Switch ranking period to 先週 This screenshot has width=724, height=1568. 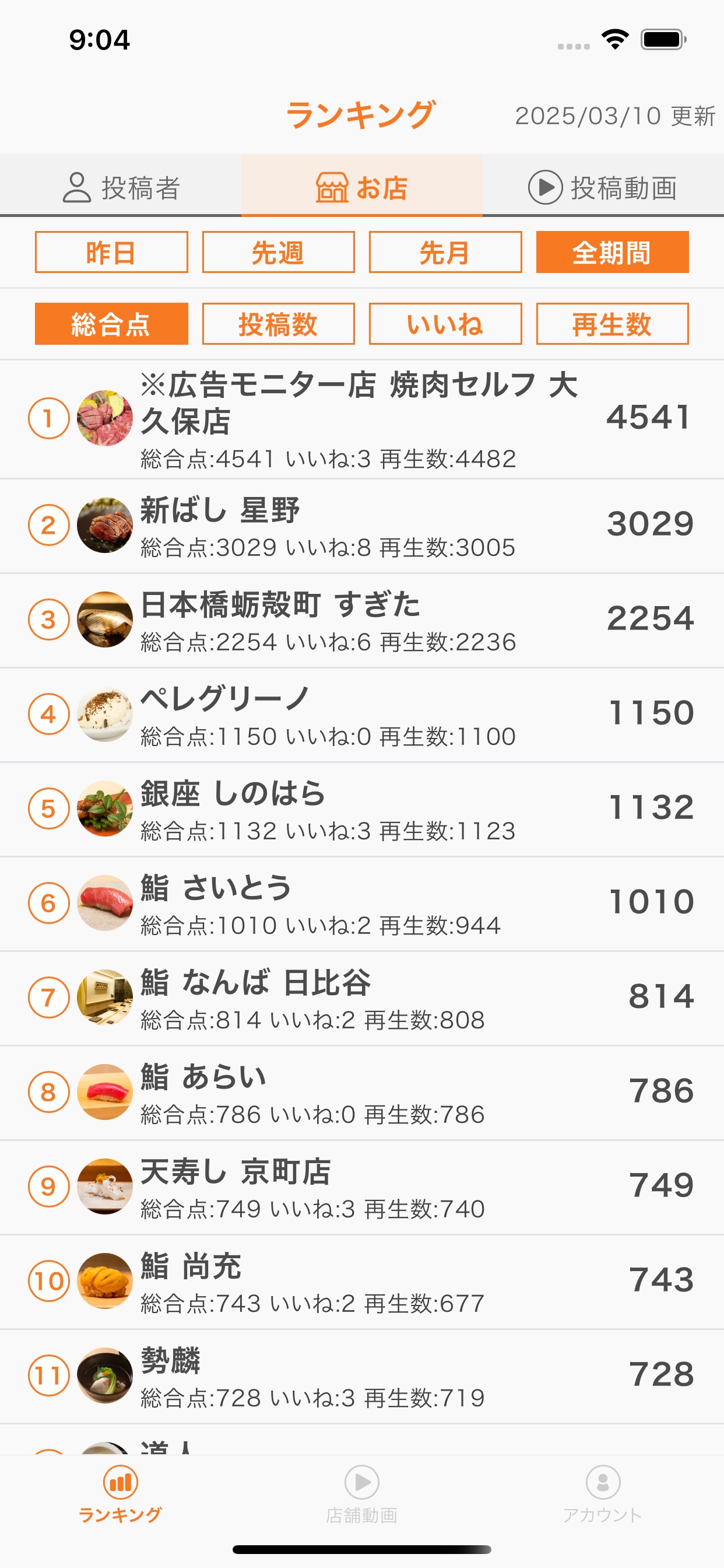tap(278, 252)
